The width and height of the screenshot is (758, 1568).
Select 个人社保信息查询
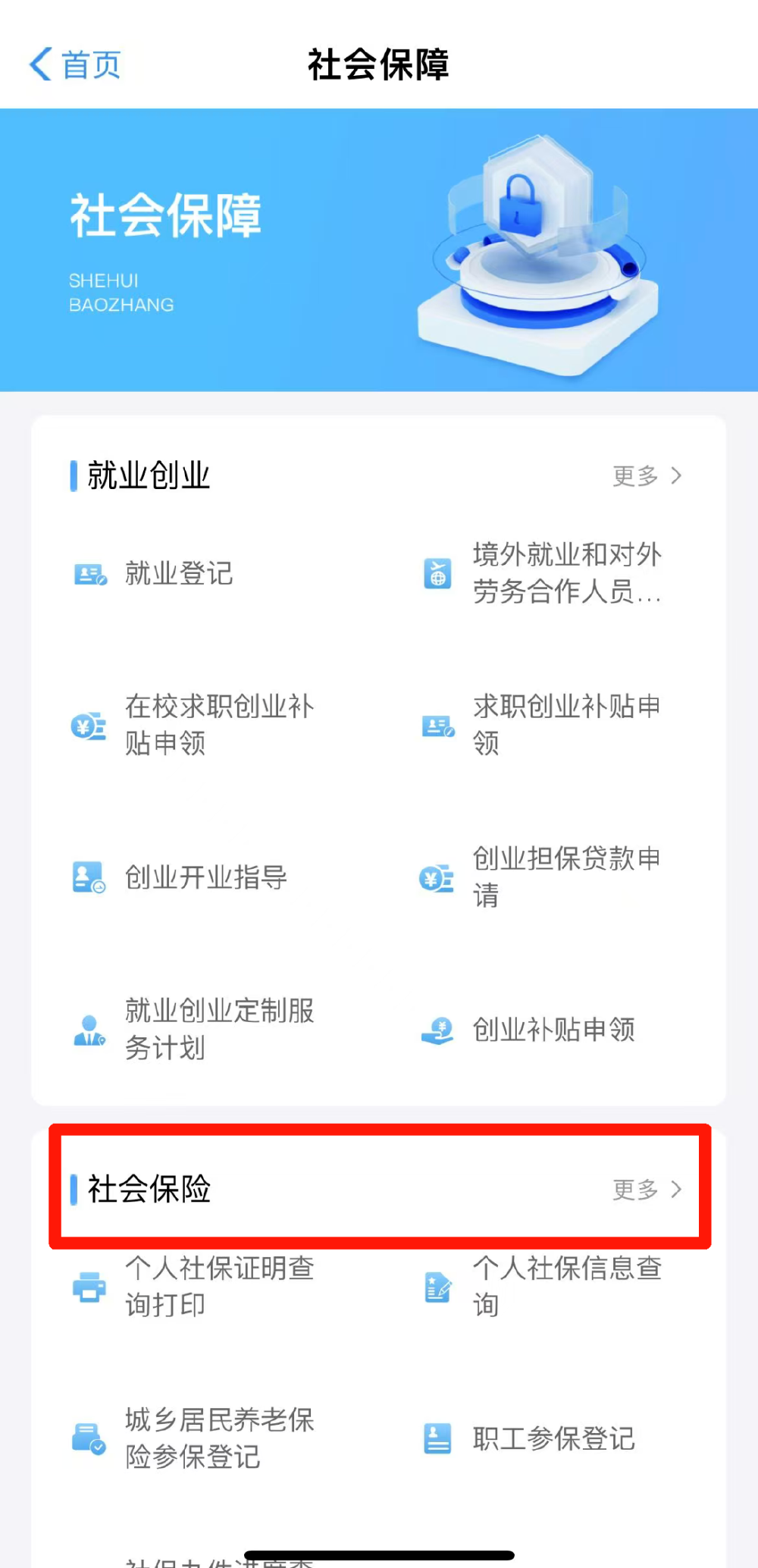542,1287
